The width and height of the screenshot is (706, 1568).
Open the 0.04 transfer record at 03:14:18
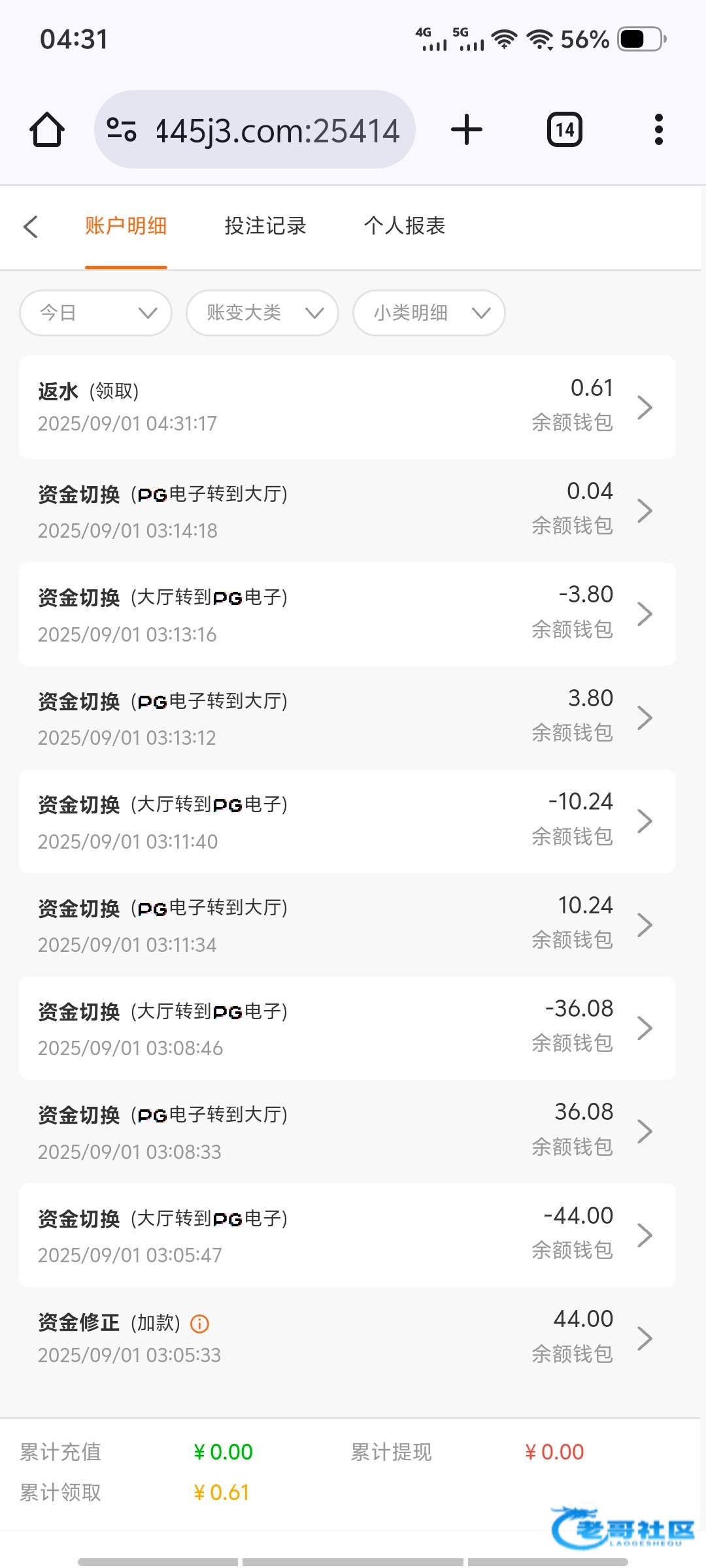pos(347,511)
